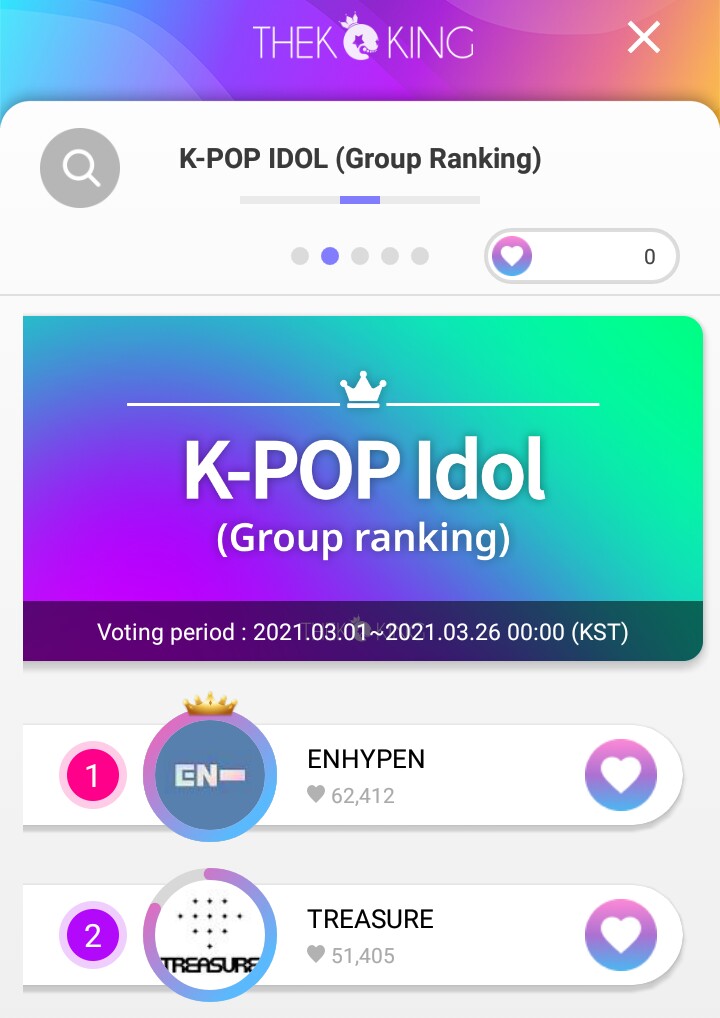Jump to the first ranking page dot
The width and height of the screenshot is (720, 1018).
(300, 256)
